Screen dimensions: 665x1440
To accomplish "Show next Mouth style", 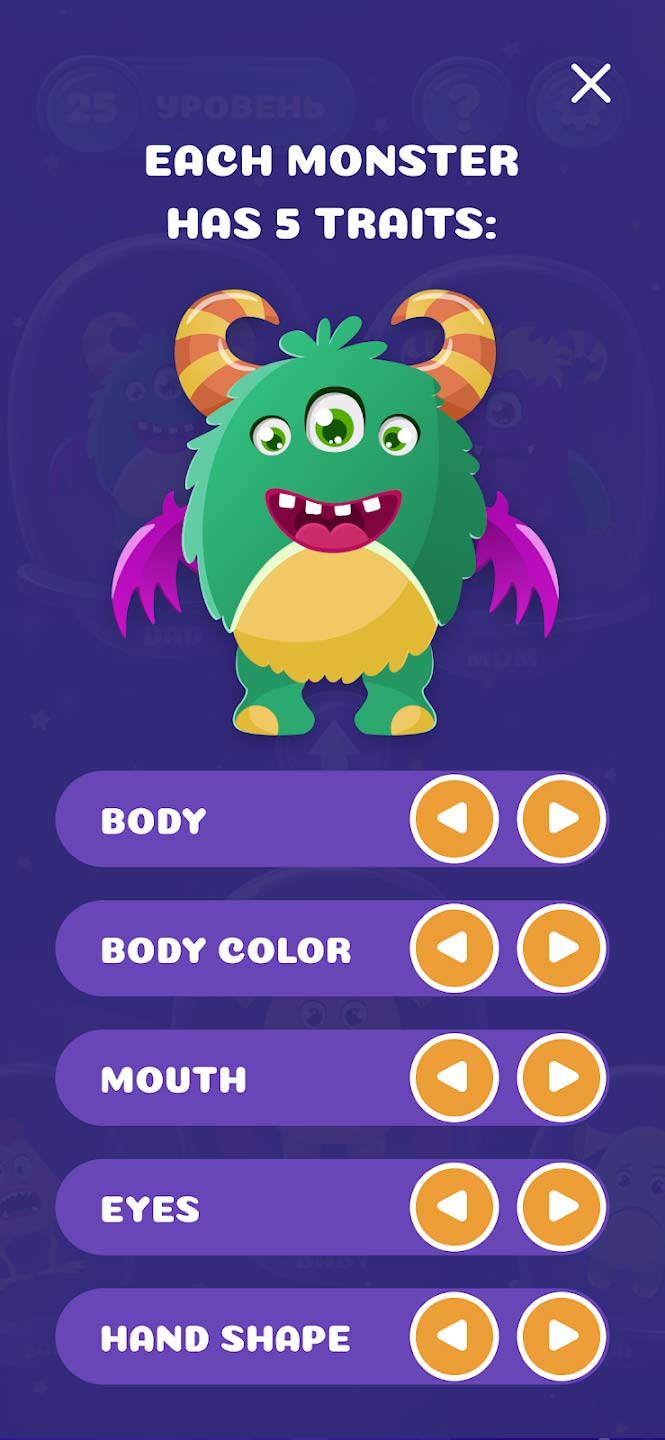I will click(562, 1078).
